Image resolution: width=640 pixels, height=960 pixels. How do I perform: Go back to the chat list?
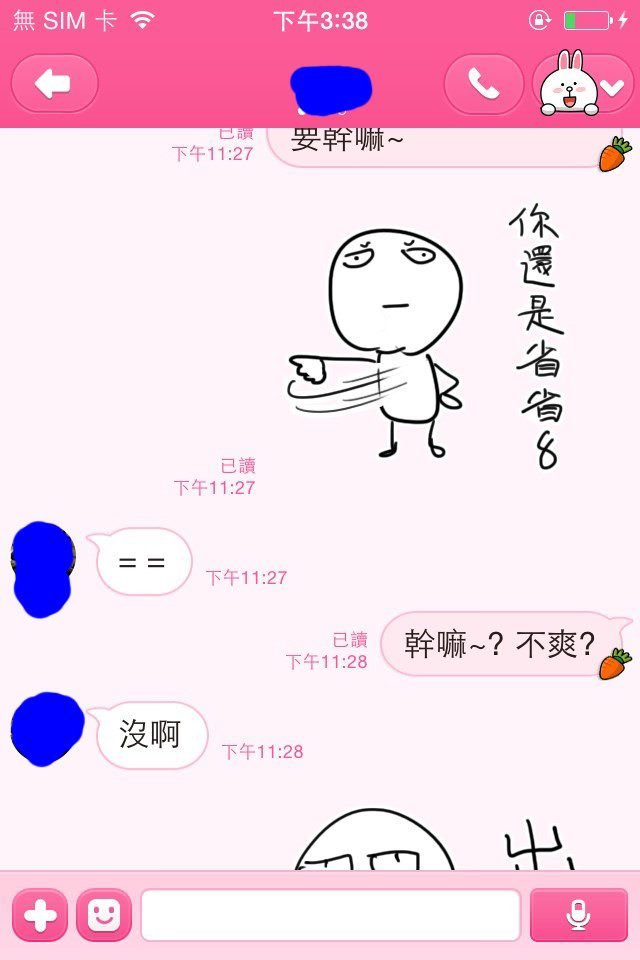[x=54, y=84]
